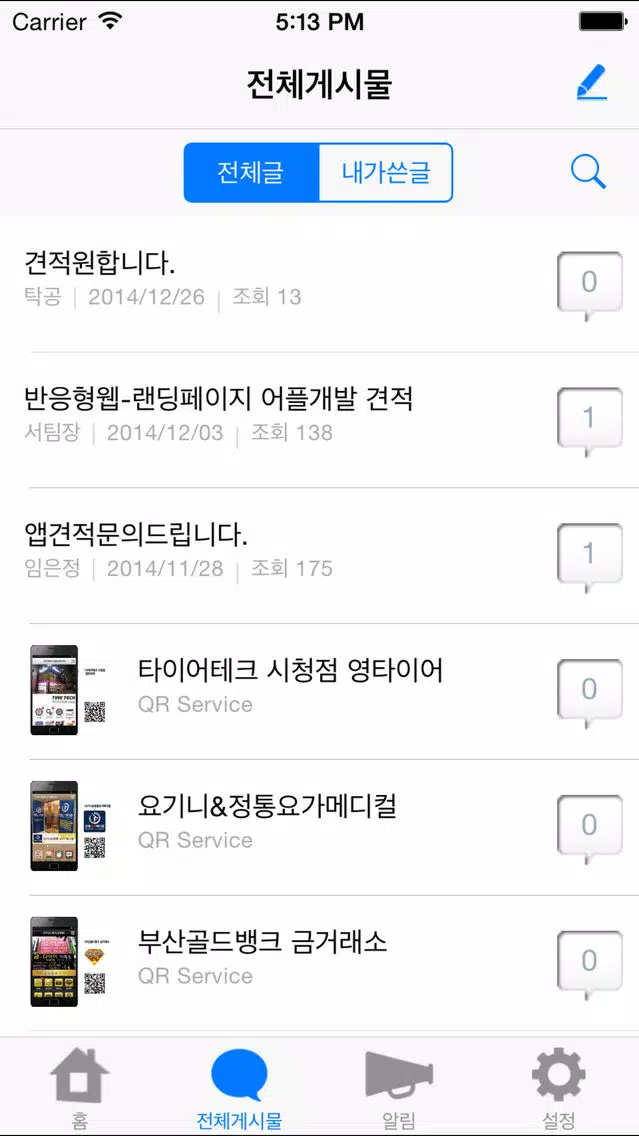This screenshot has width=639, height=1136.
Task: Open the search magnifier icon
Action: click(x=588, y=172)
